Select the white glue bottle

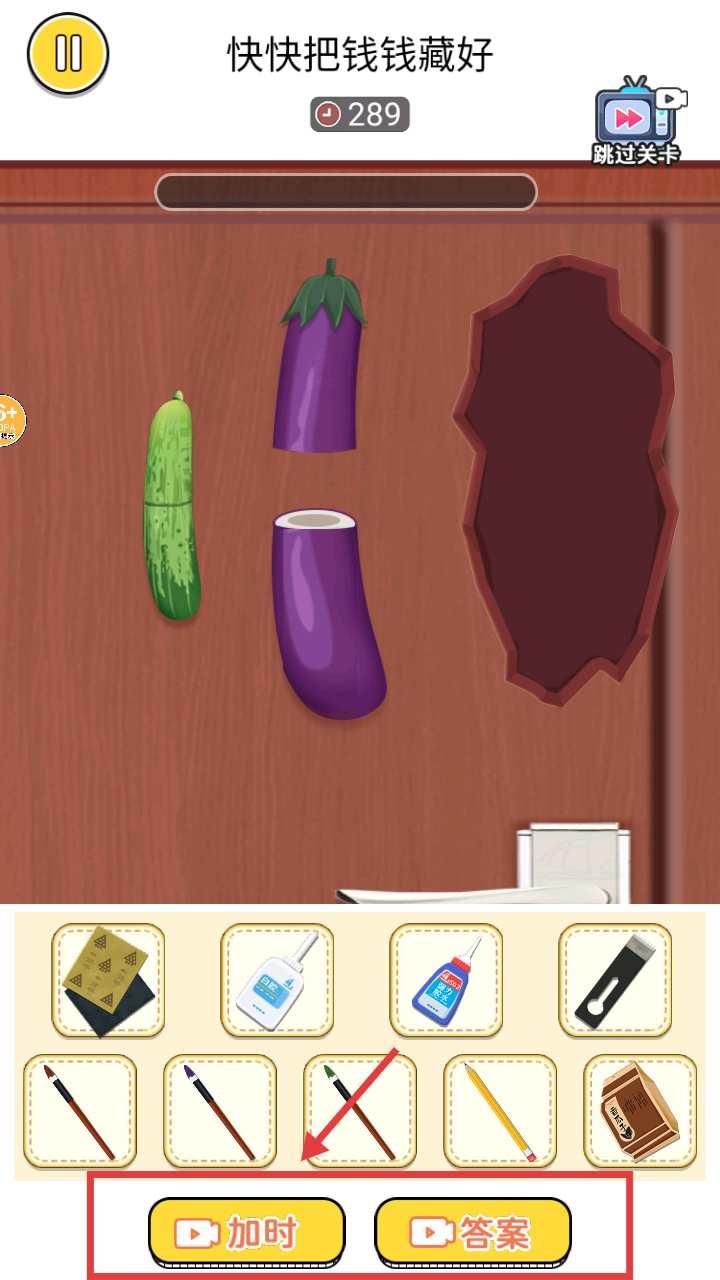pos(277,980)
